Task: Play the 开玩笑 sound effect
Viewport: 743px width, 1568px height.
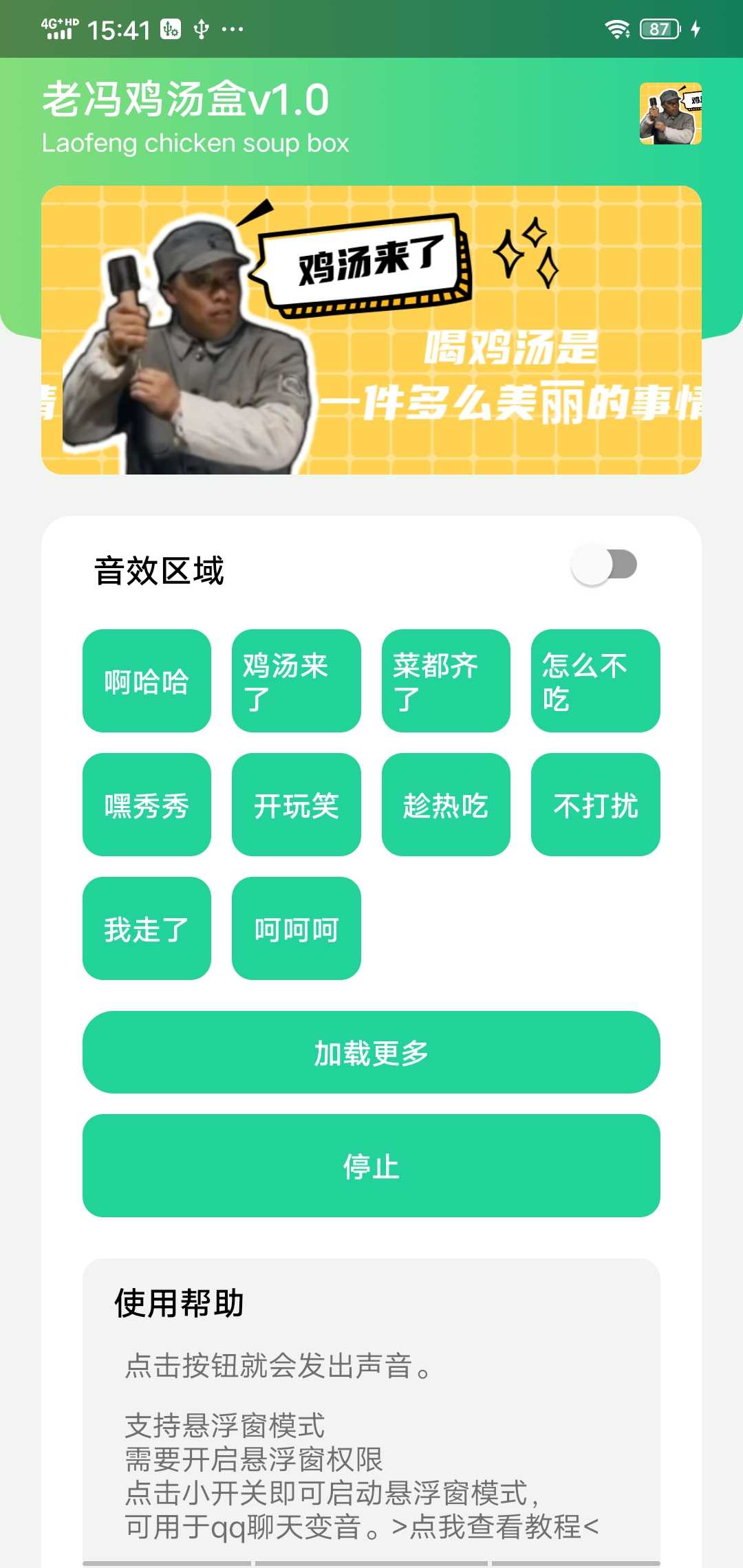Action: click(x=297, y=803)
